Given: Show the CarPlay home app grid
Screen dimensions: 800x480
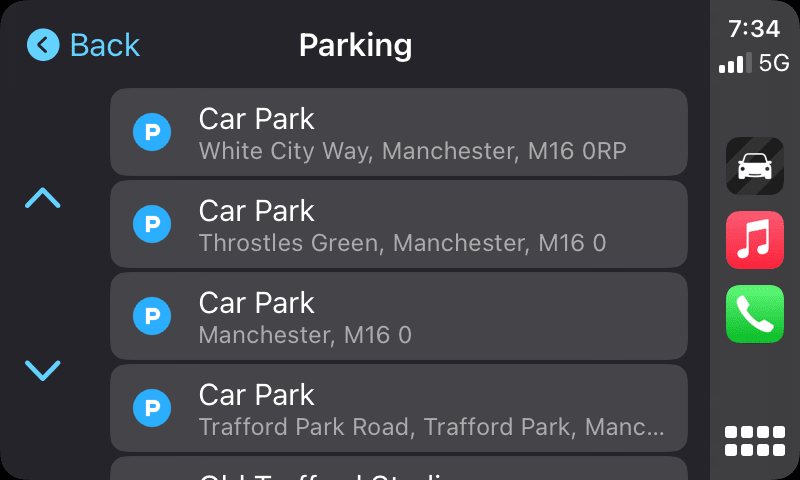Looking at the screenshot, I should pos(755,440).
